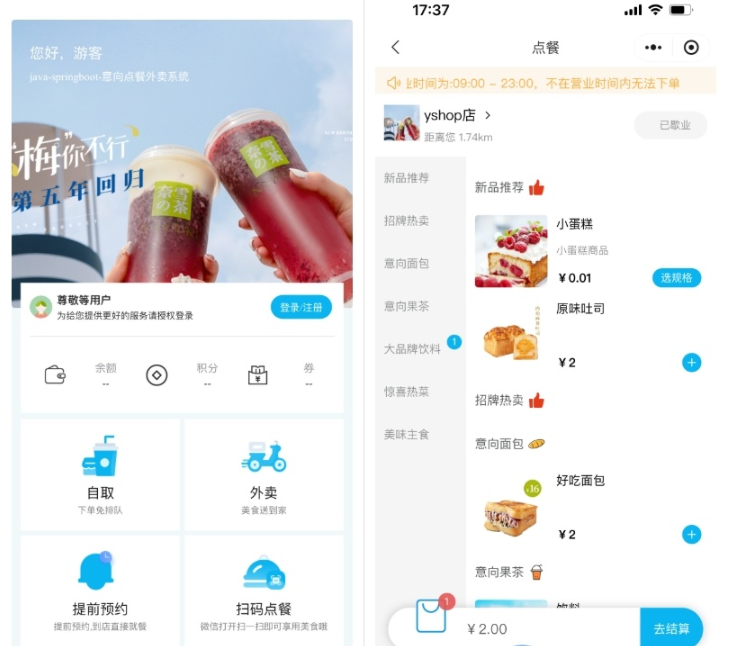The height and width of the screenshot is (646, 745).
Task: Open the 自取 self-pickup option
Action: (x=100, y=474)
